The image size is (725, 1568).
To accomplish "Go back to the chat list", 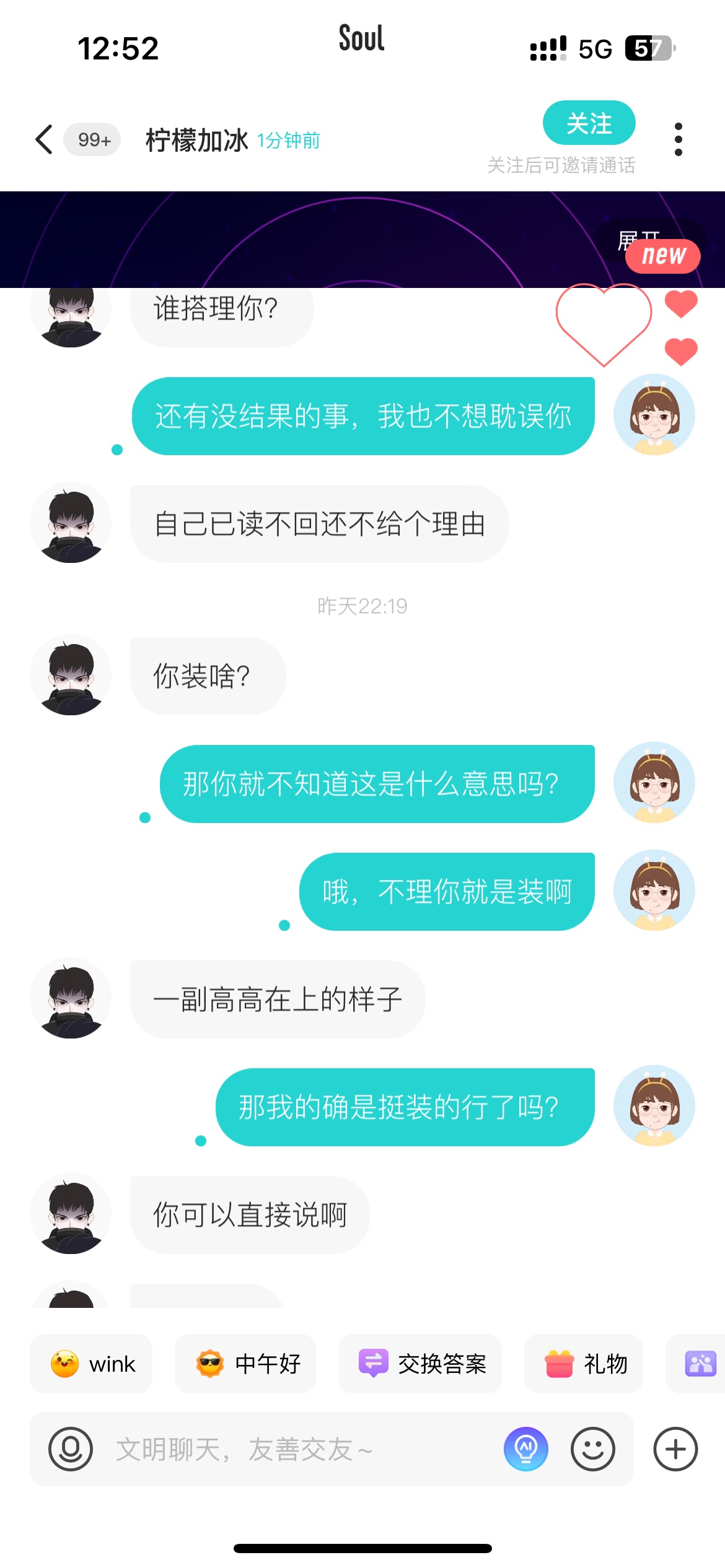I will point(44,139).
